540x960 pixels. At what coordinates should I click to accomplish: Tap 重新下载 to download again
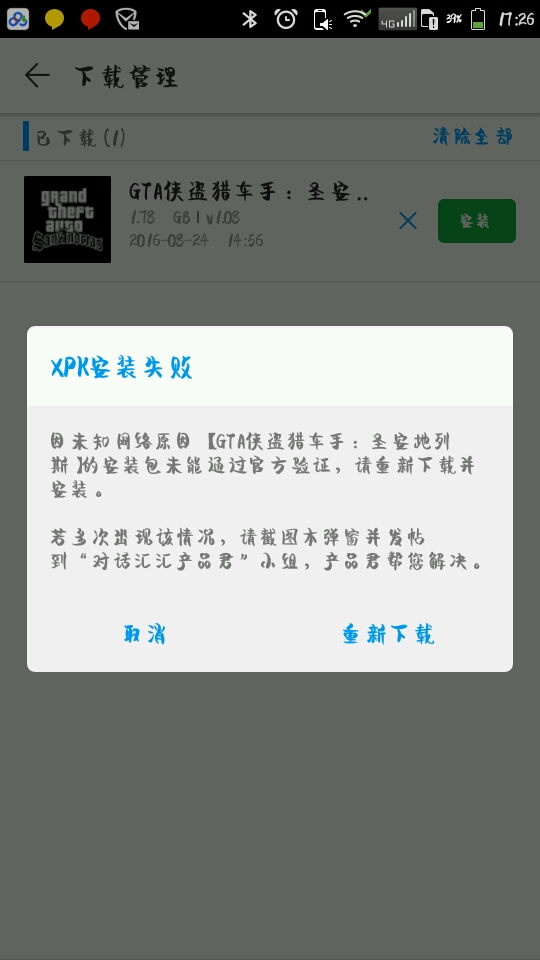point(388,634)
